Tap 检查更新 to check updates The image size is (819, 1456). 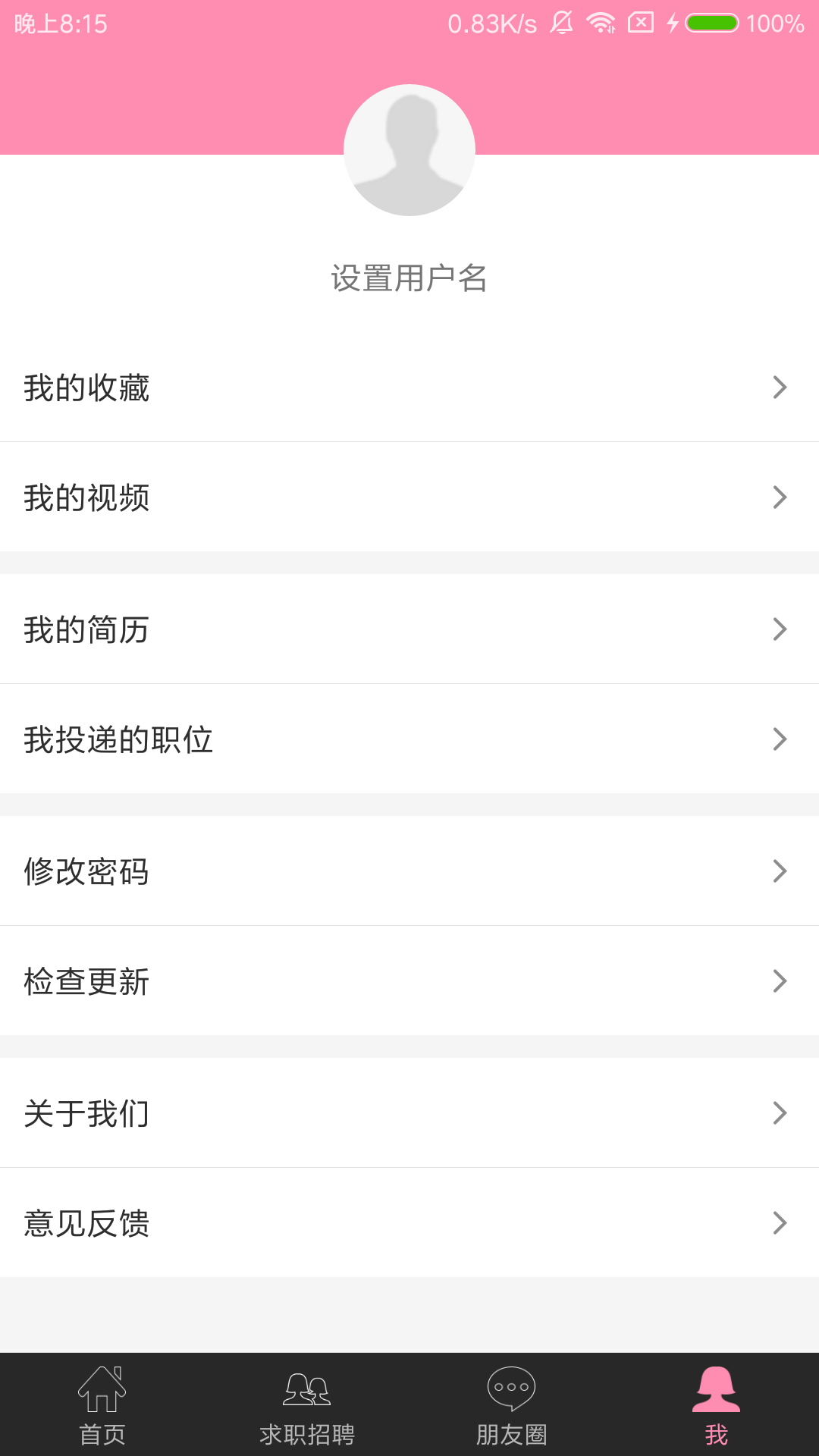pos(409,981)
